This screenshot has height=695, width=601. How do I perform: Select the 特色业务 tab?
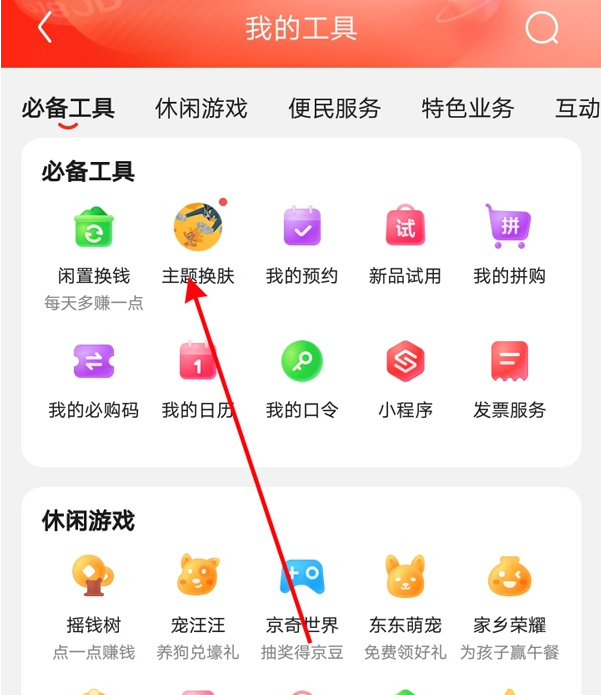[x=468, y=108]
